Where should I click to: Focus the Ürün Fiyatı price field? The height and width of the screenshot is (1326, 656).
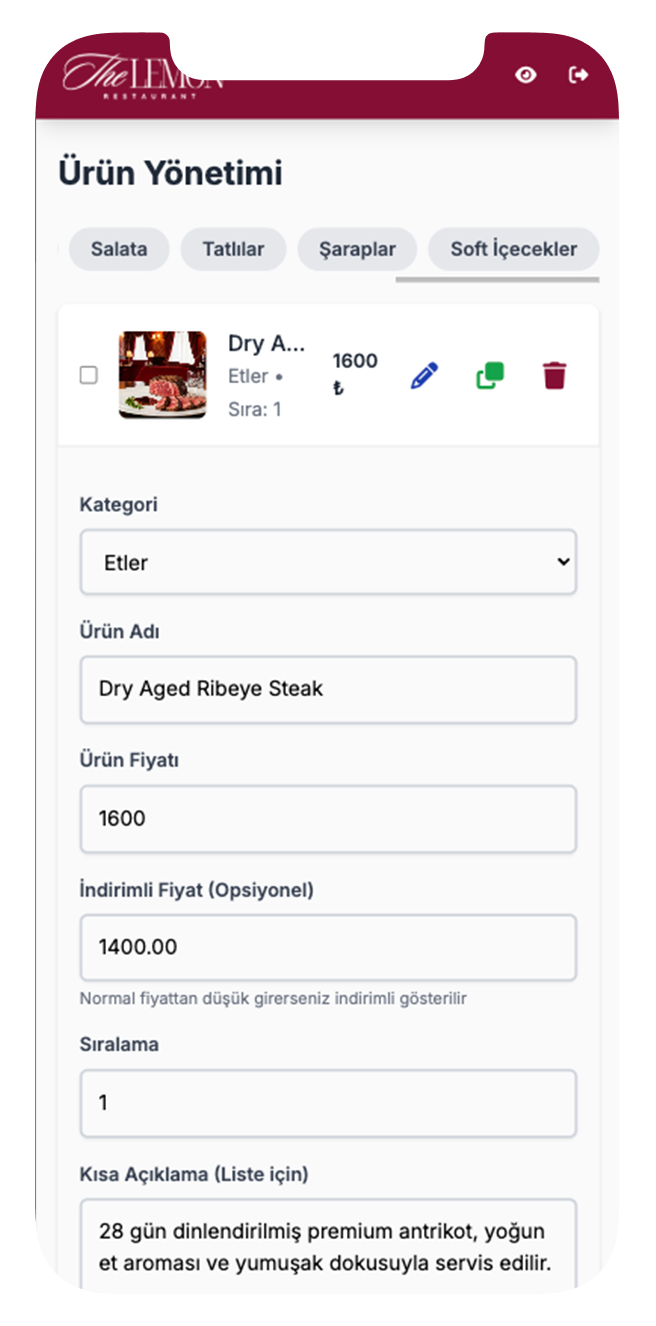click(328, 818)
